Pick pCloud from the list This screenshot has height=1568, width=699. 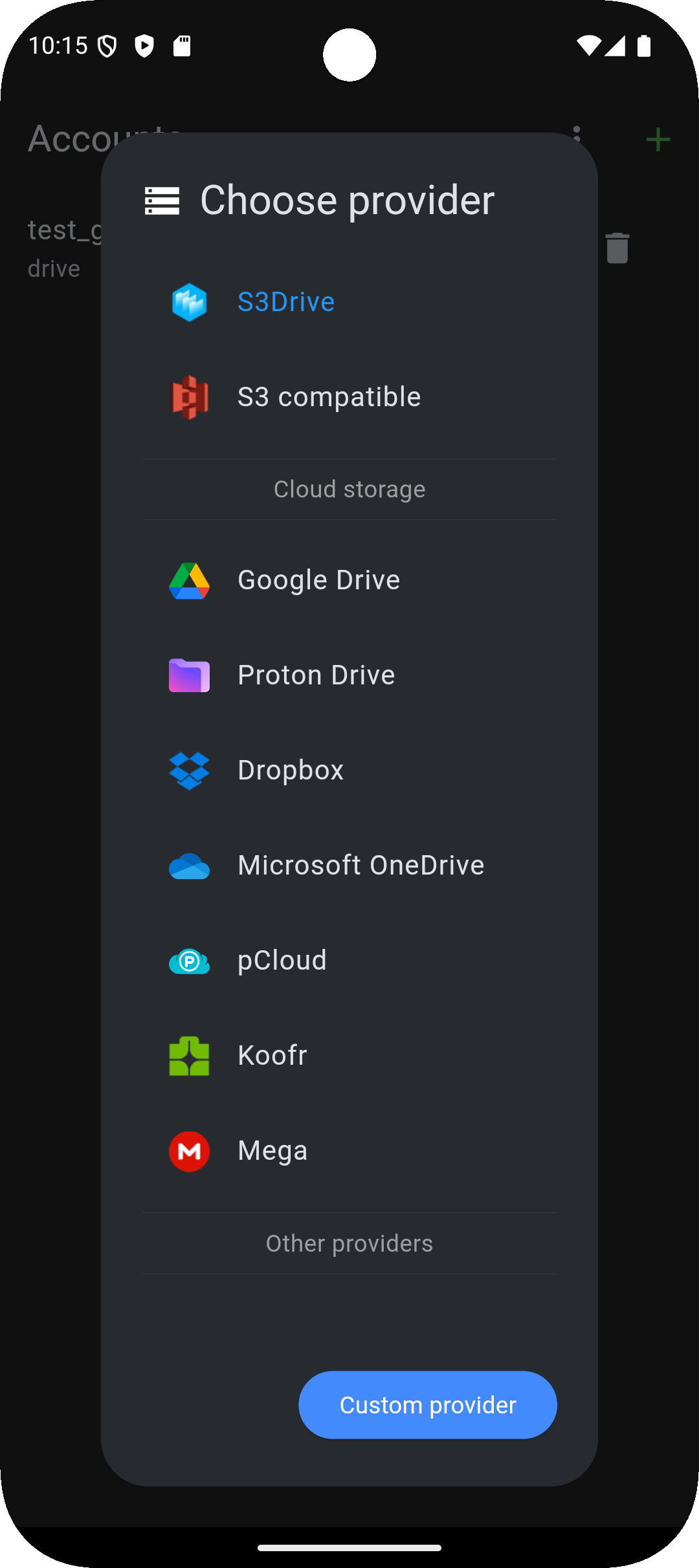349,961
